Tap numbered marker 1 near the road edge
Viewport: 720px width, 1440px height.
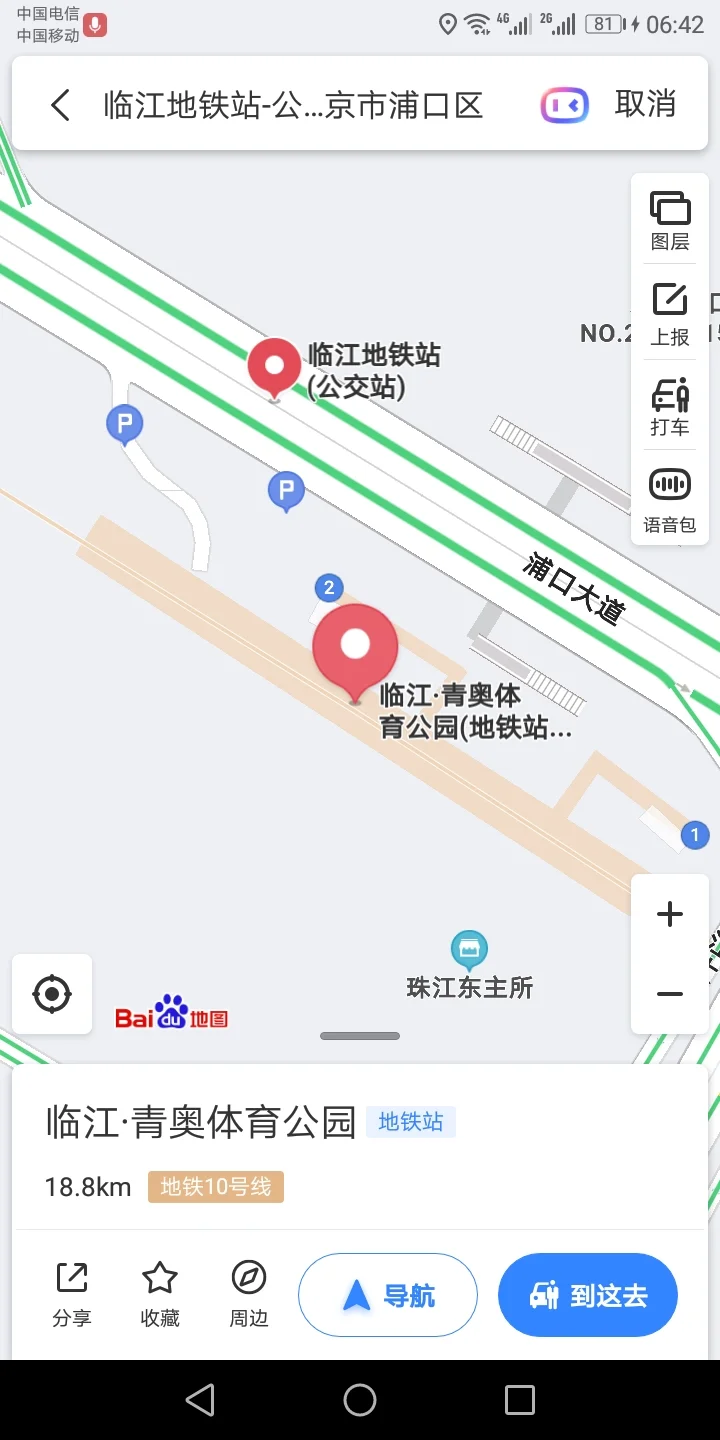pos(695,835)
